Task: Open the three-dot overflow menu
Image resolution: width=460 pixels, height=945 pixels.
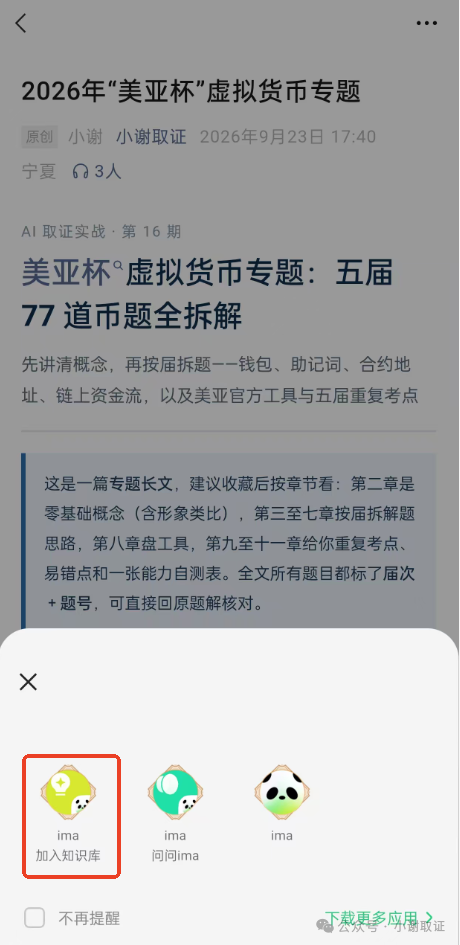Action: point(426,24)
